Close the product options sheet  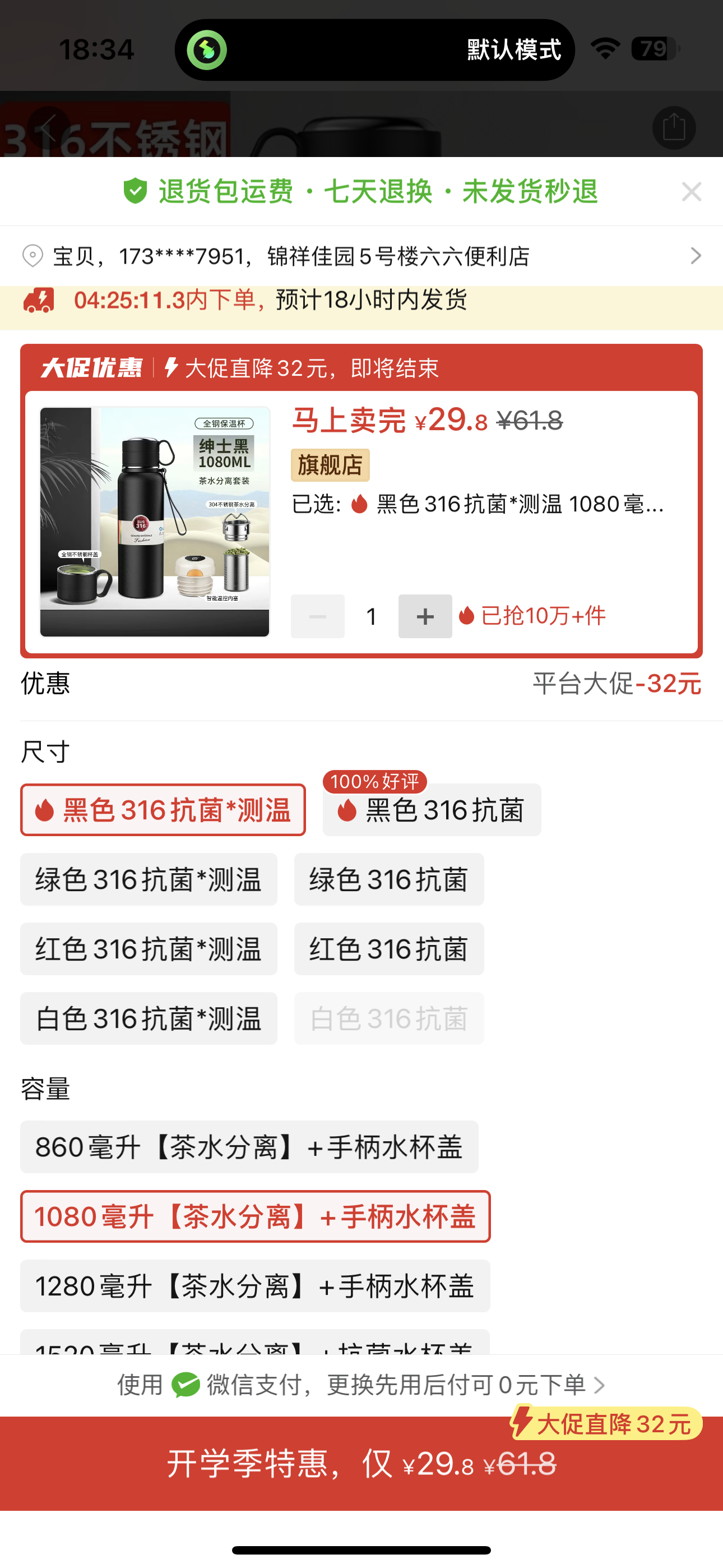[x=692, y=192]
